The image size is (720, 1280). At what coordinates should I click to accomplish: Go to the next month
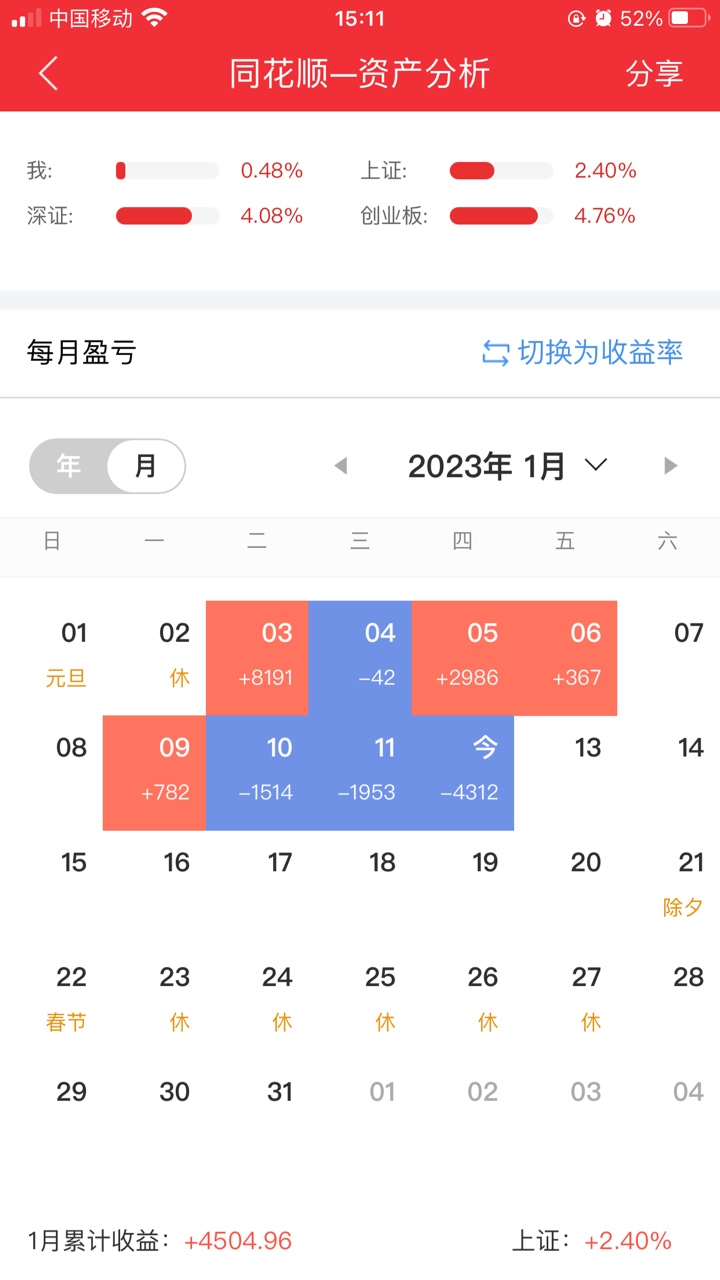tap(670, 466)
